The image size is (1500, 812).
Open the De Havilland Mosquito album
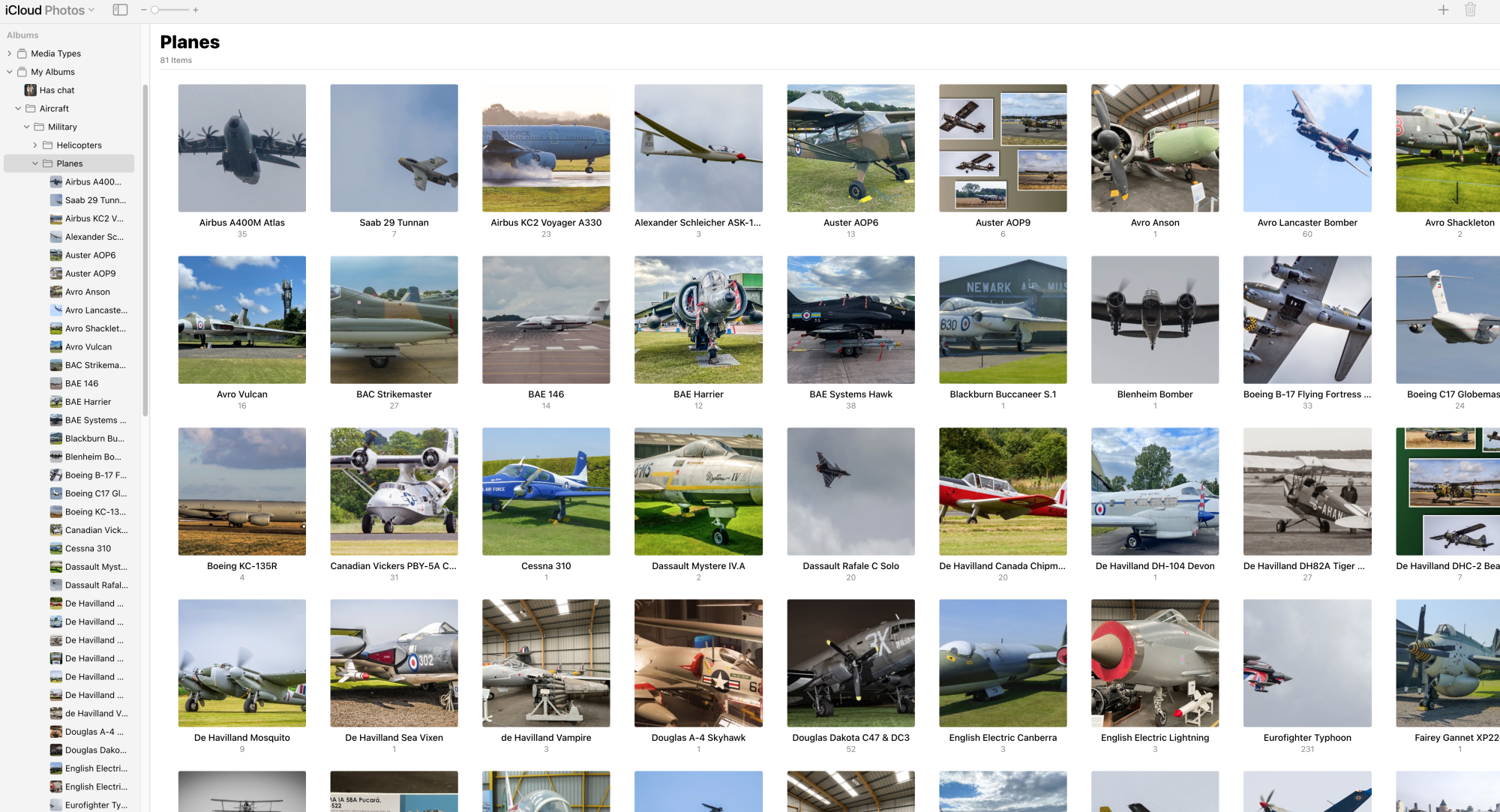click(x=241, y=664)
